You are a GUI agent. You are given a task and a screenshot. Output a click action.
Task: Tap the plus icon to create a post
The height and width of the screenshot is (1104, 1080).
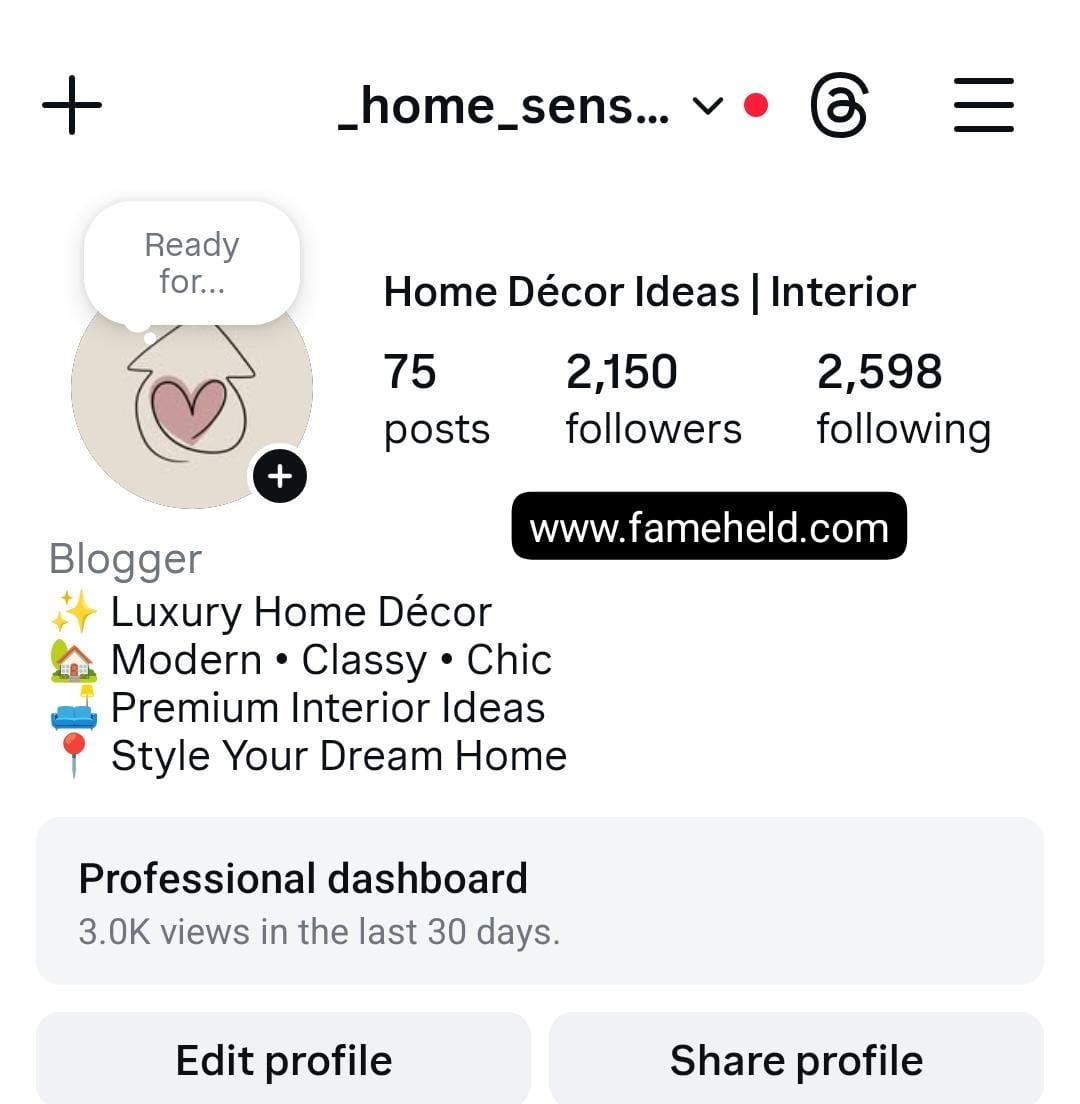pos(72,104)
